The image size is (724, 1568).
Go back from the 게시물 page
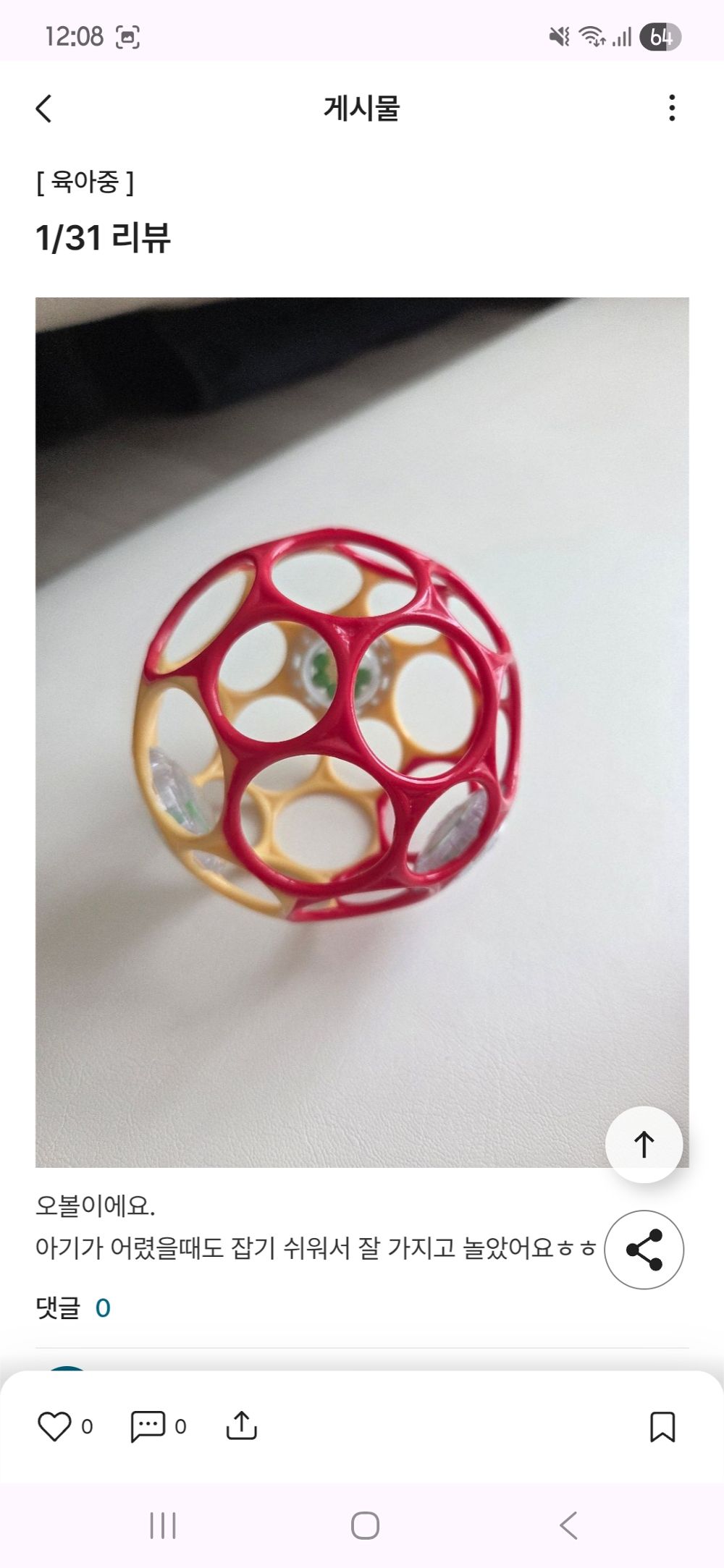(x=44, y=109)
